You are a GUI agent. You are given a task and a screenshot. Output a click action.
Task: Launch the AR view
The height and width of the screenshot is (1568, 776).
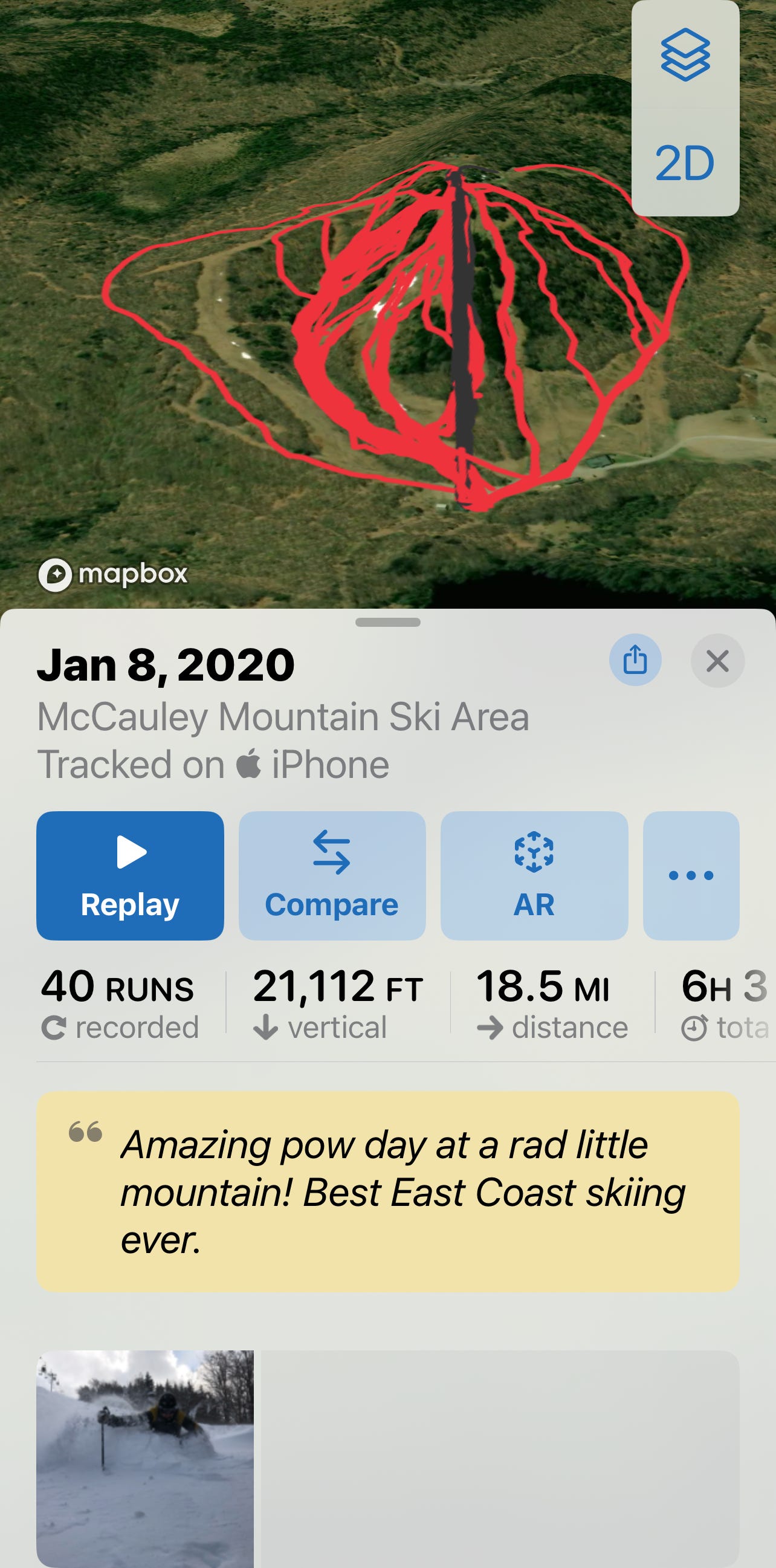(x=534, y=875)
